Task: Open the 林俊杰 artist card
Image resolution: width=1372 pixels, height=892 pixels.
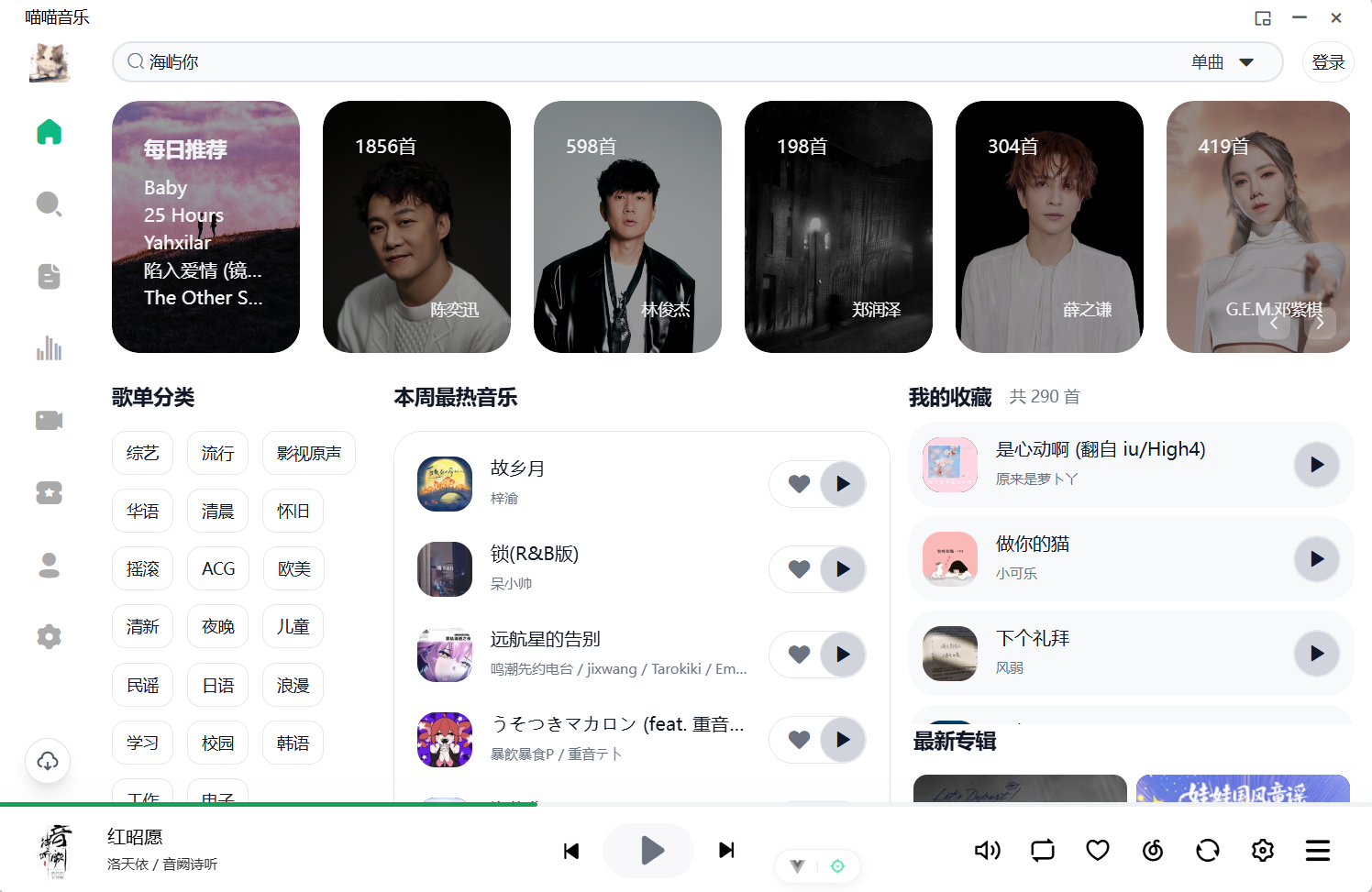Action: pyautogui.click(x=627, y=226)
